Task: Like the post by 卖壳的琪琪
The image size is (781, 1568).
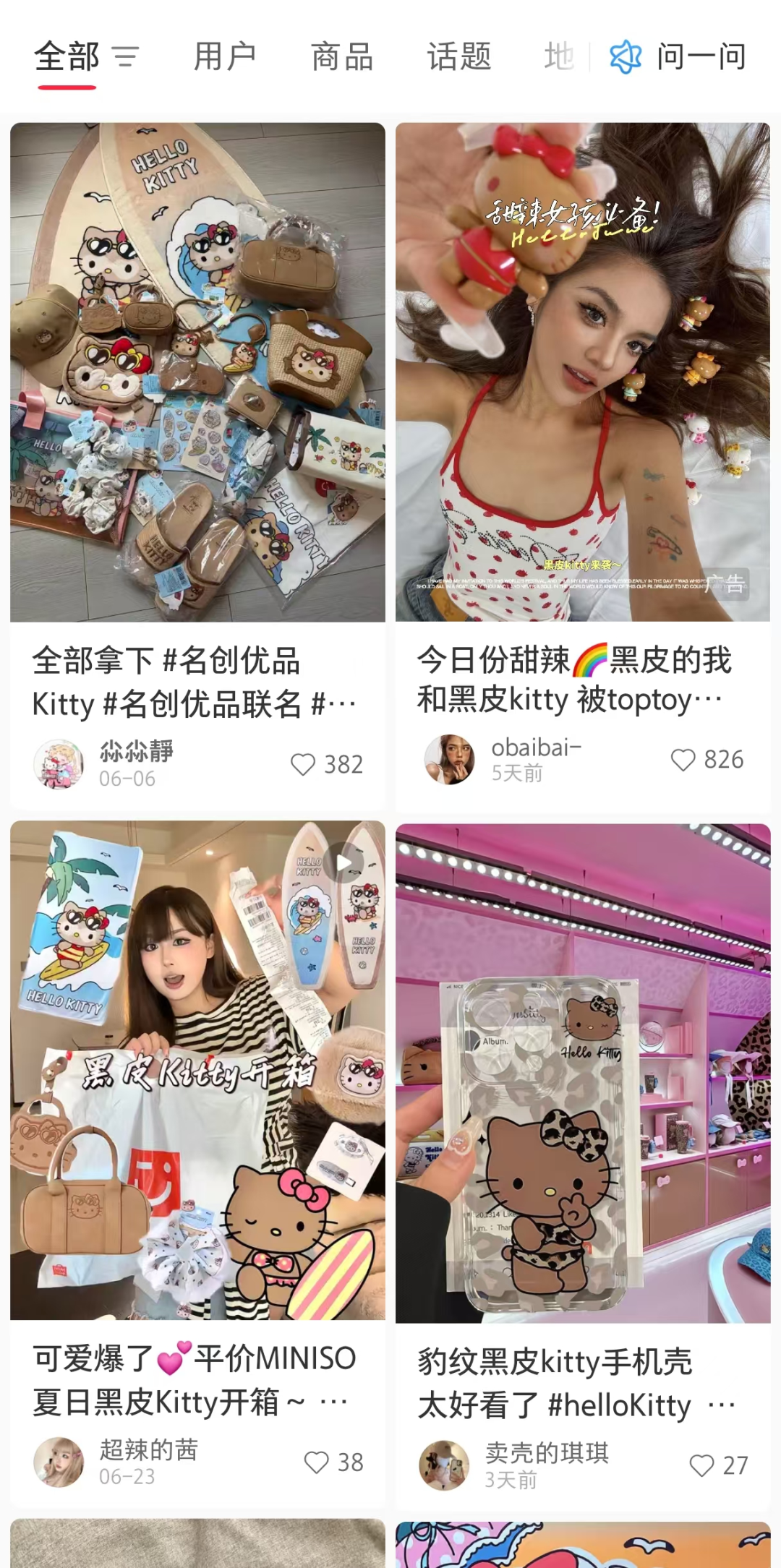Action: click(701, 1465)
